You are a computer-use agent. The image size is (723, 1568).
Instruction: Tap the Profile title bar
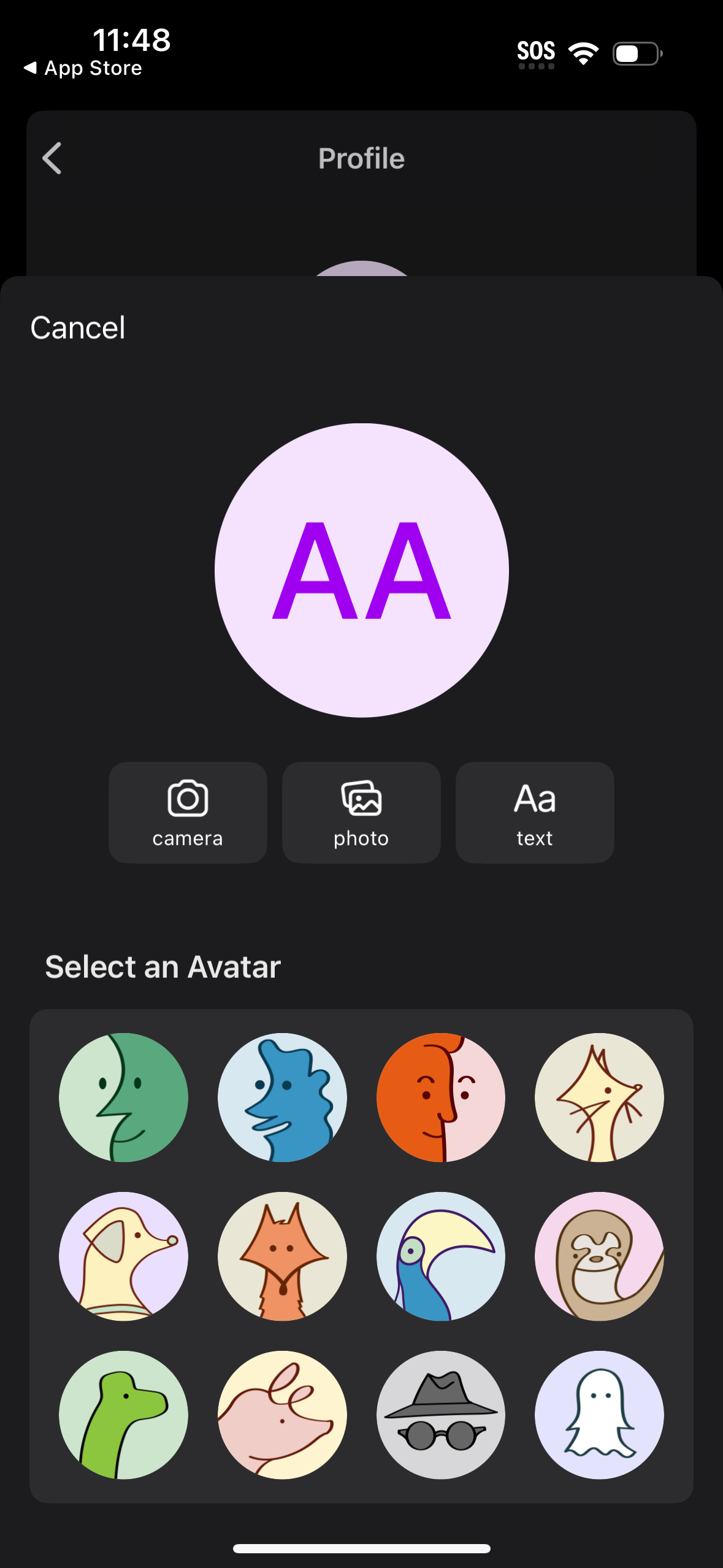tap(361, 158)
